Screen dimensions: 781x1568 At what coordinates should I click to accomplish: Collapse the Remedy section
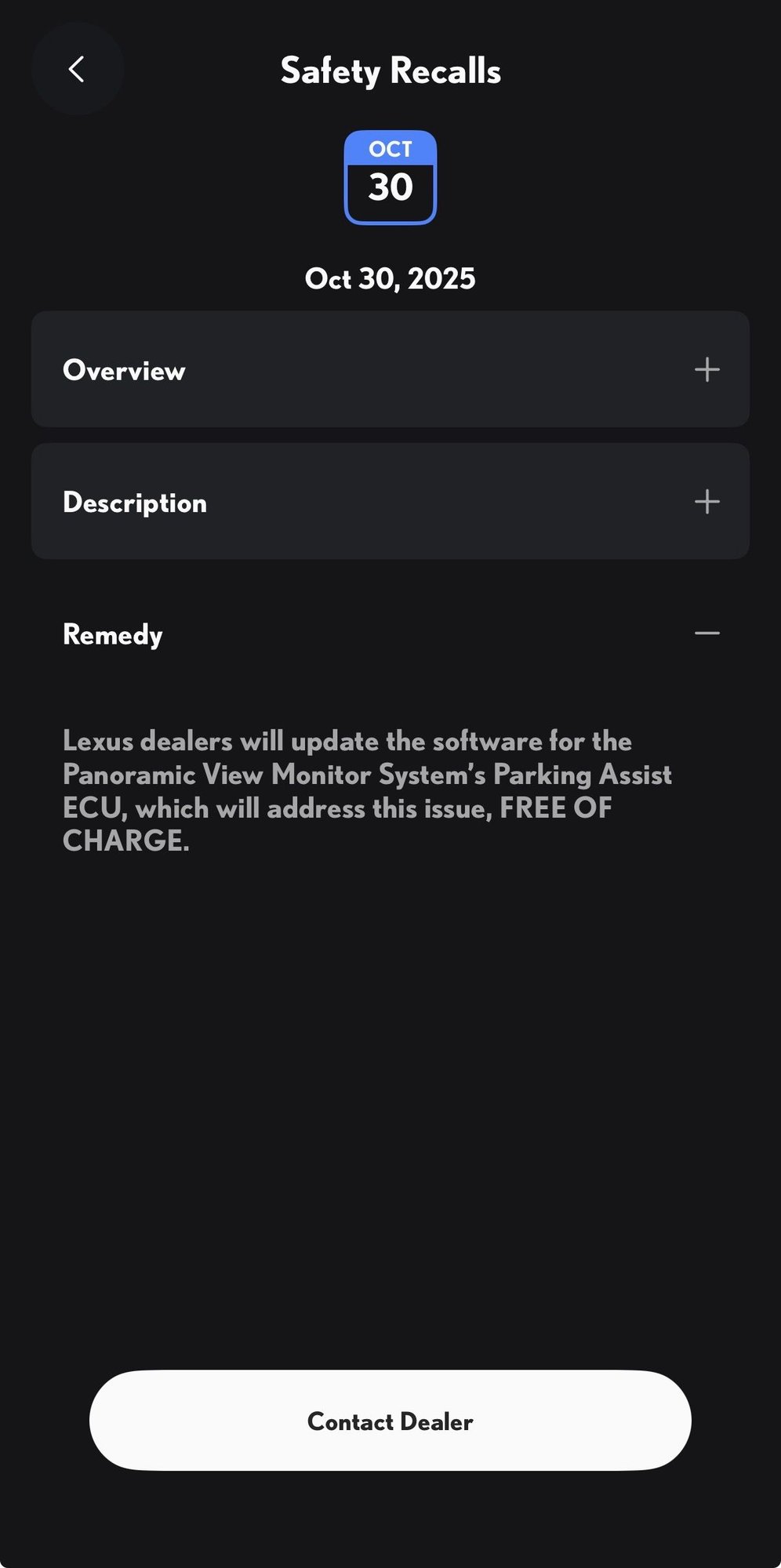click(706, 633)
